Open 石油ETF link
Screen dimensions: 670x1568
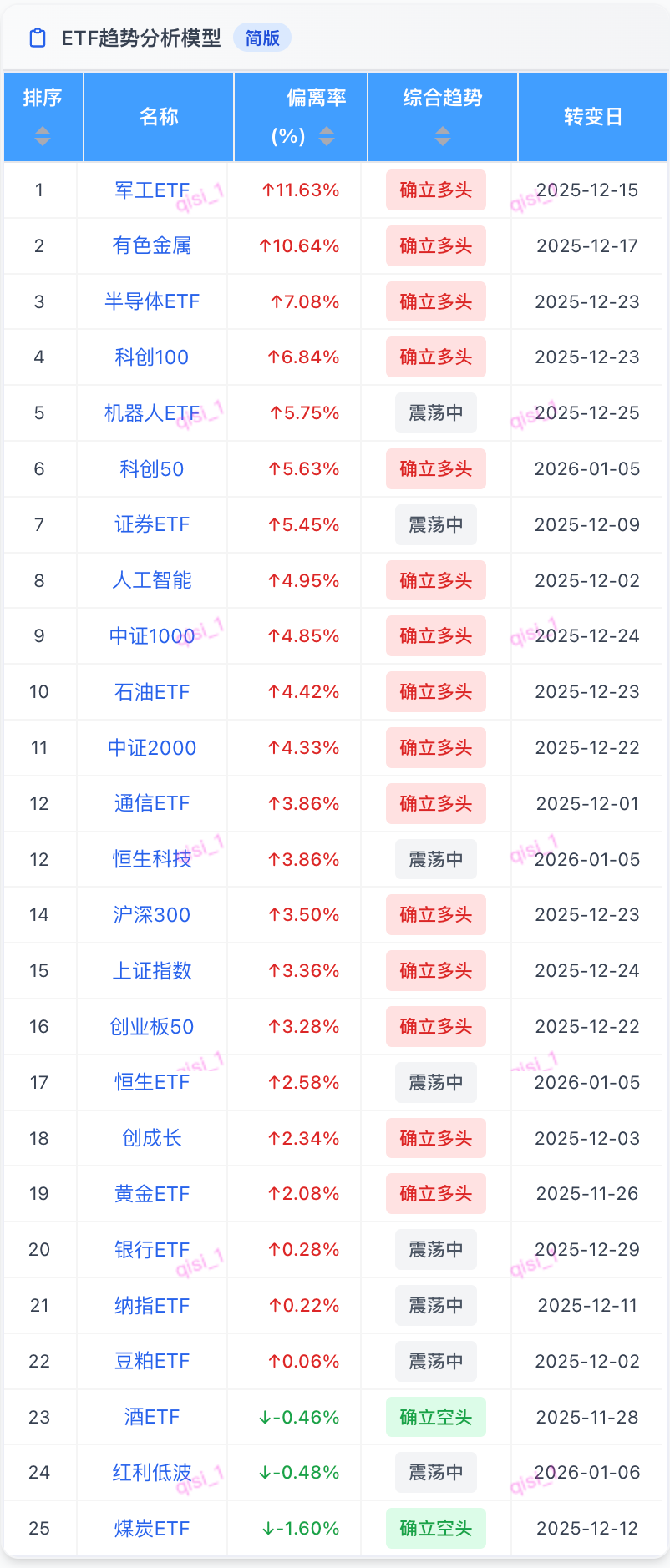151,692
